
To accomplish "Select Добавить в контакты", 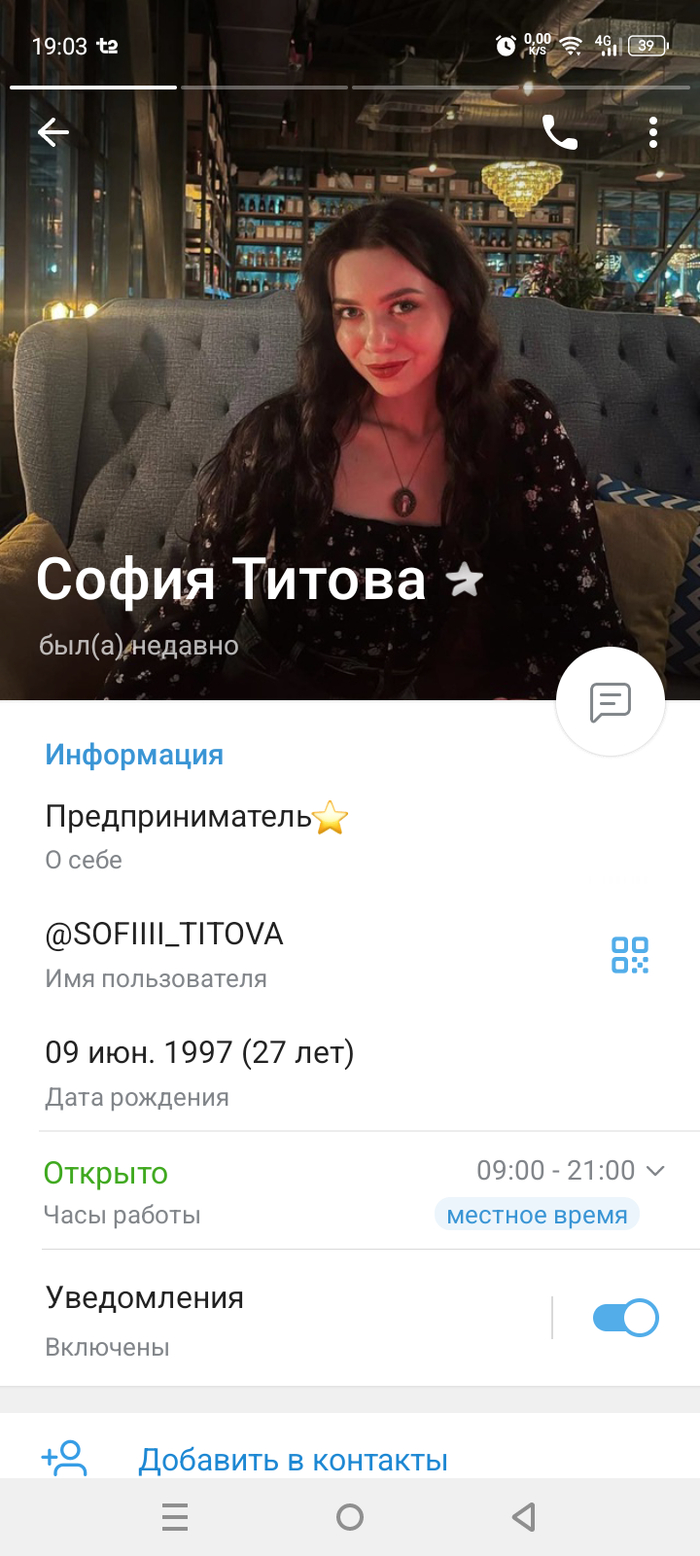I will click(292, 1460).
